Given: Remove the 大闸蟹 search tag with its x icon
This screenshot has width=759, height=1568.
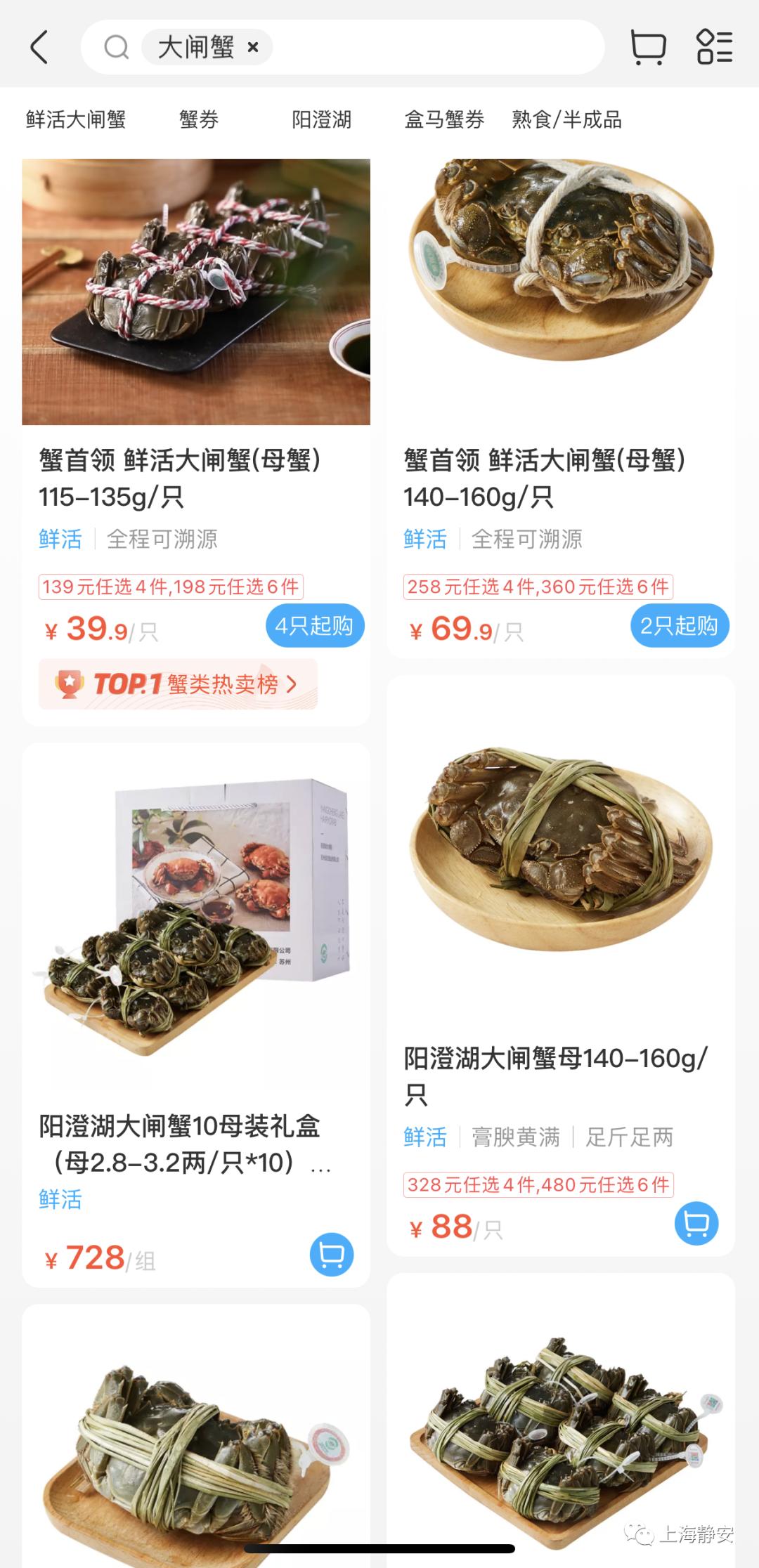Looking at the screenshot, I should pos(254,46).
